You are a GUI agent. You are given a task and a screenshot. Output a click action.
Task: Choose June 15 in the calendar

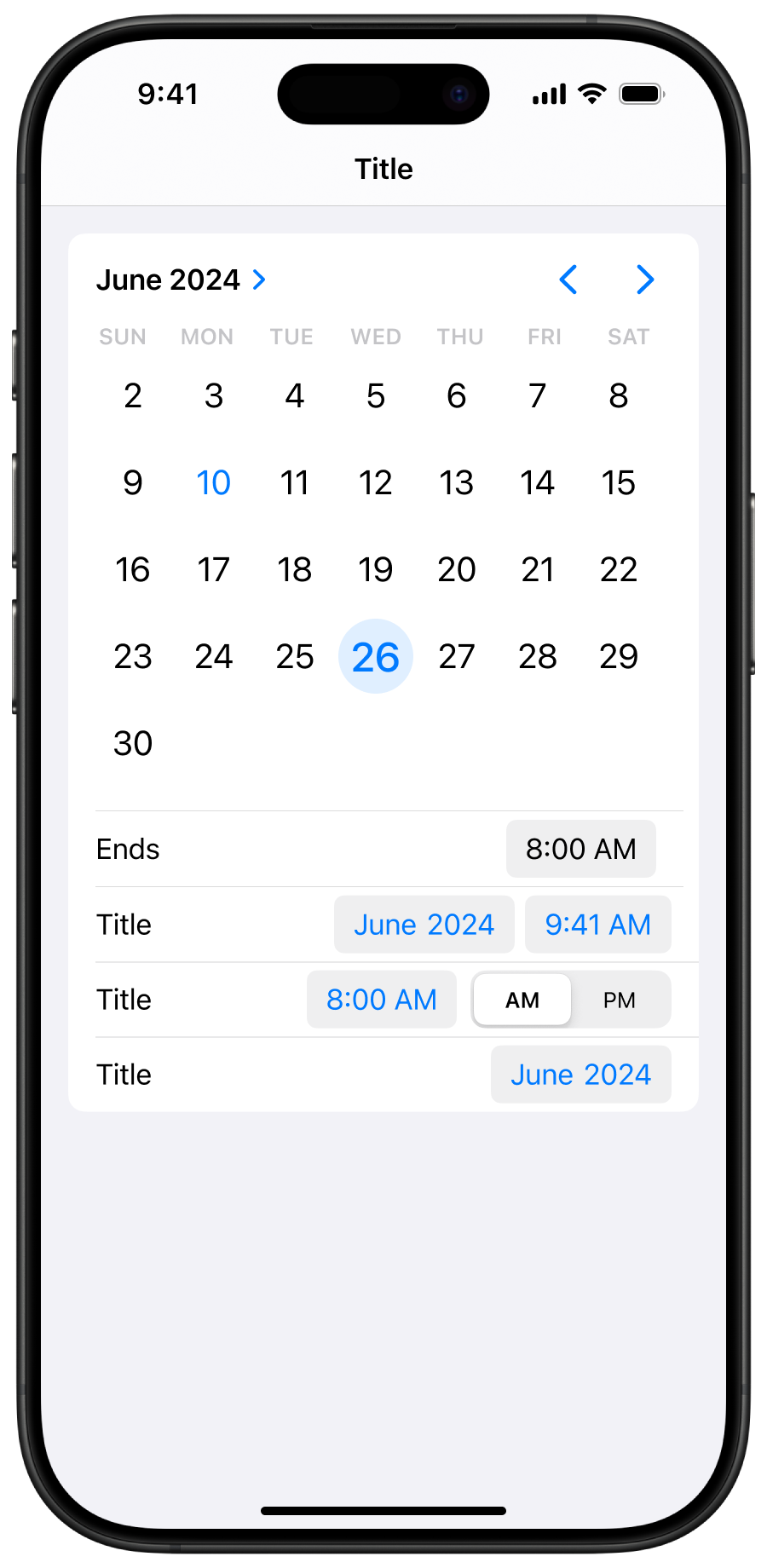pyautogui.click(x=618, y=483)
